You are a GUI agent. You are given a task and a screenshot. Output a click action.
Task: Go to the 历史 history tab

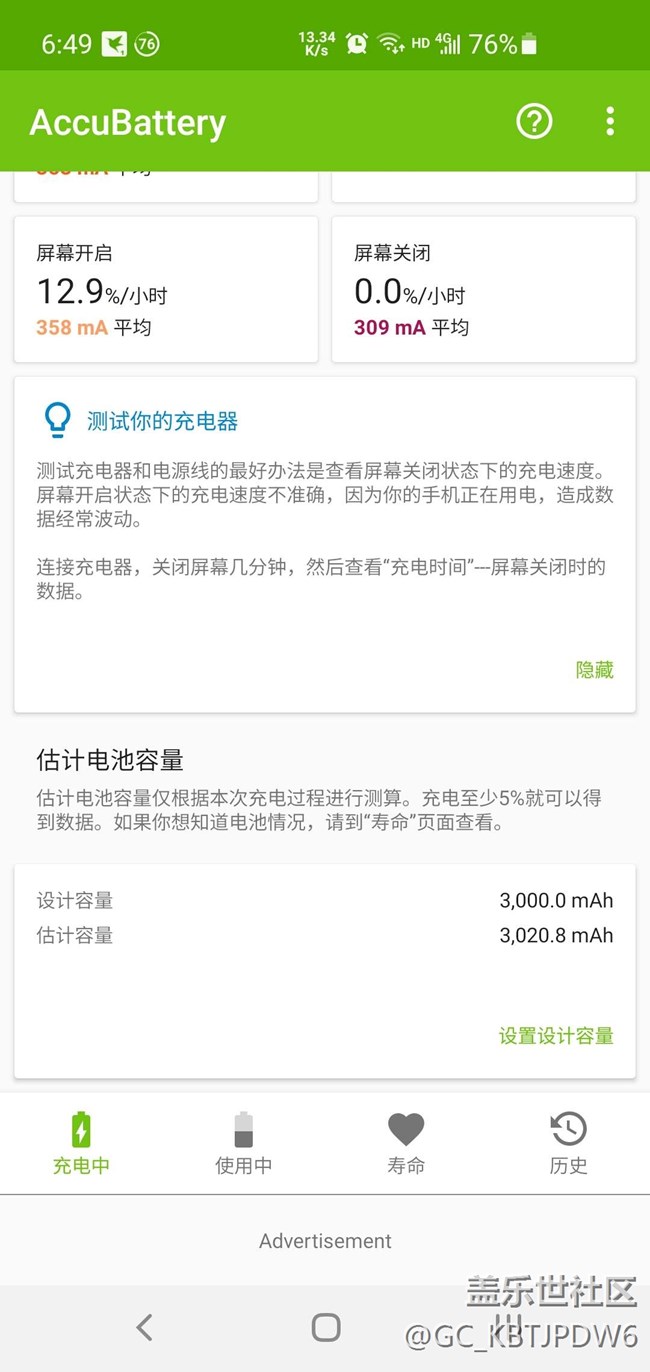[x=568, y=1142]
